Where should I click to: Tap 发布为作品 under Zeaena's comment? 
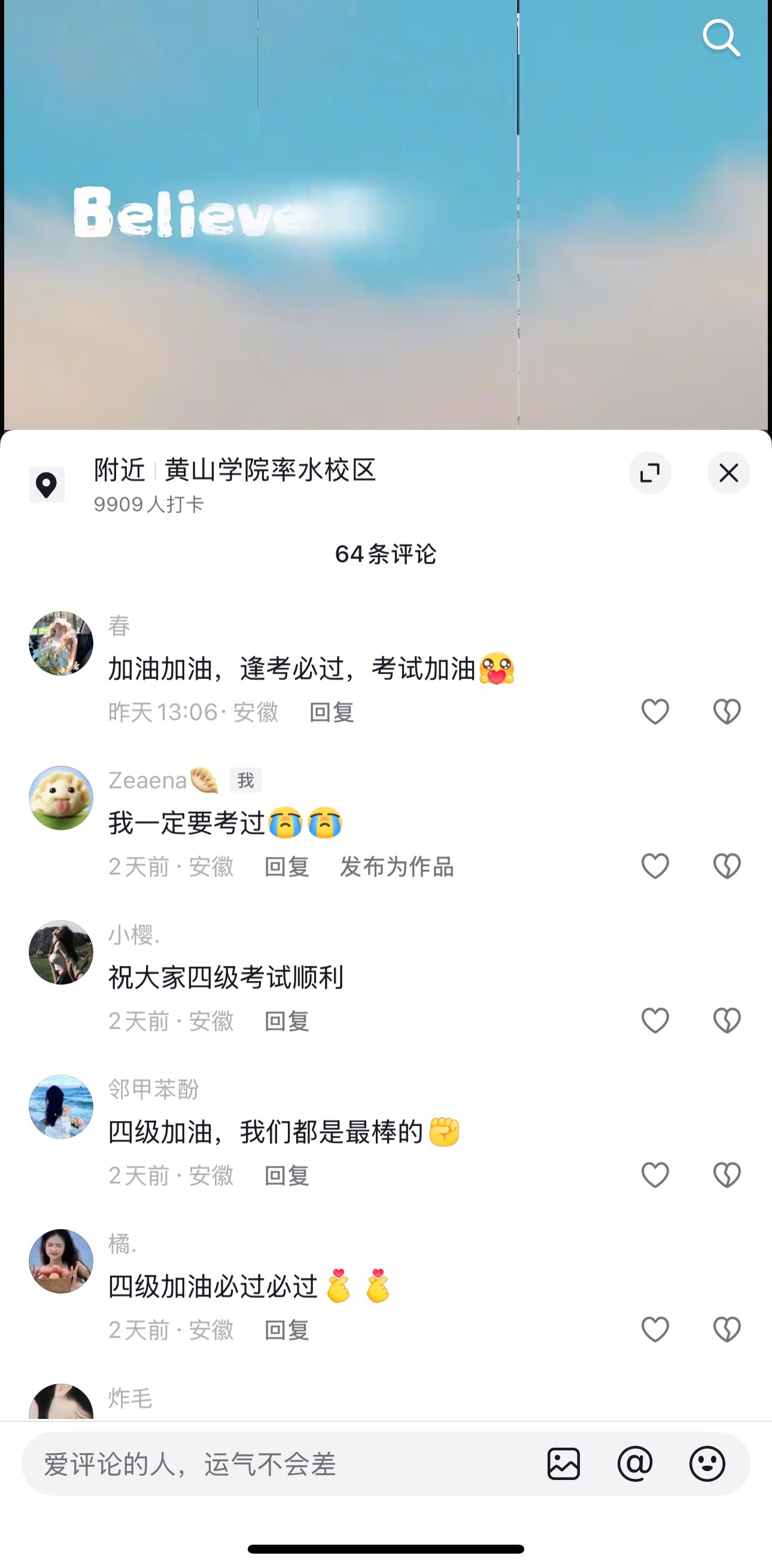397,867
